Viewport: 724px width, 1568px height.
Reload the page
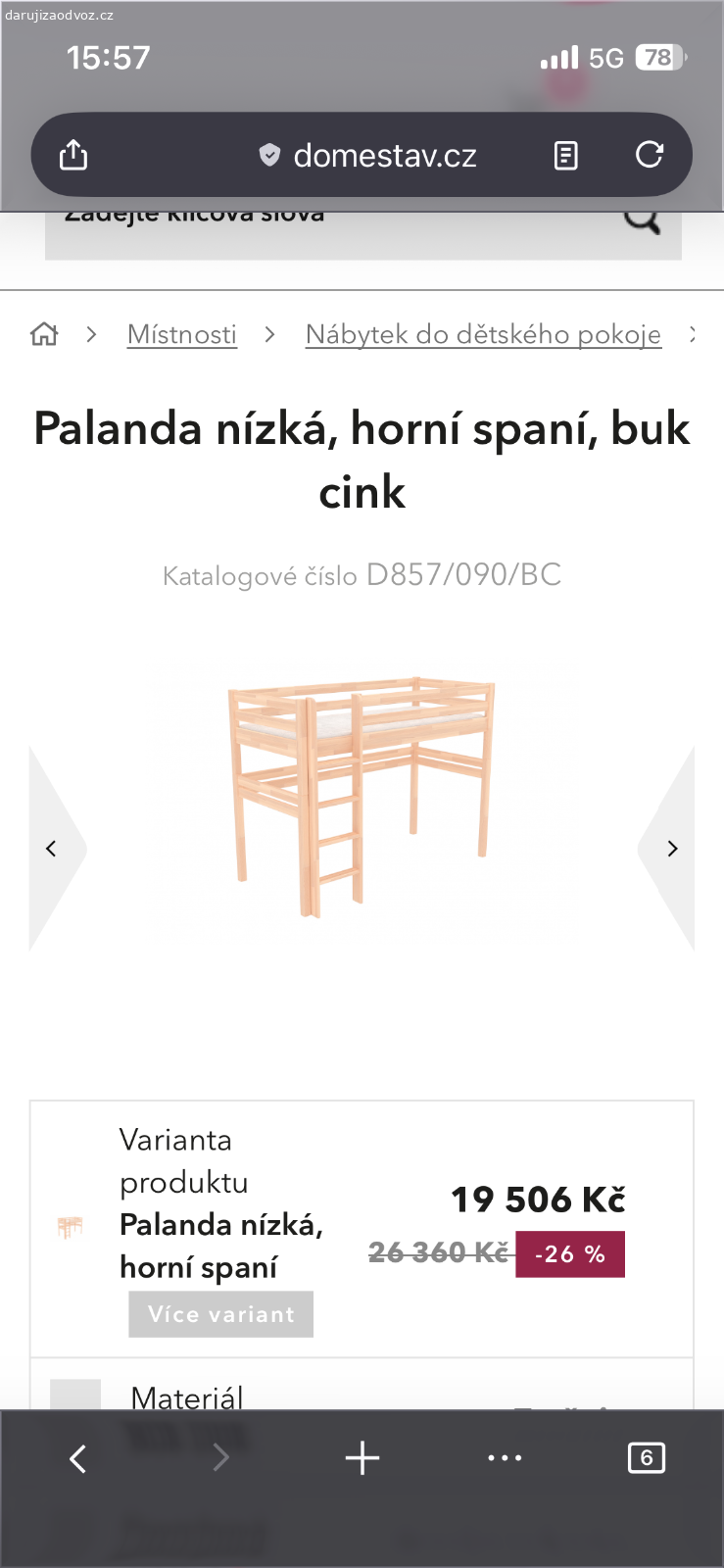click(649, 155)
